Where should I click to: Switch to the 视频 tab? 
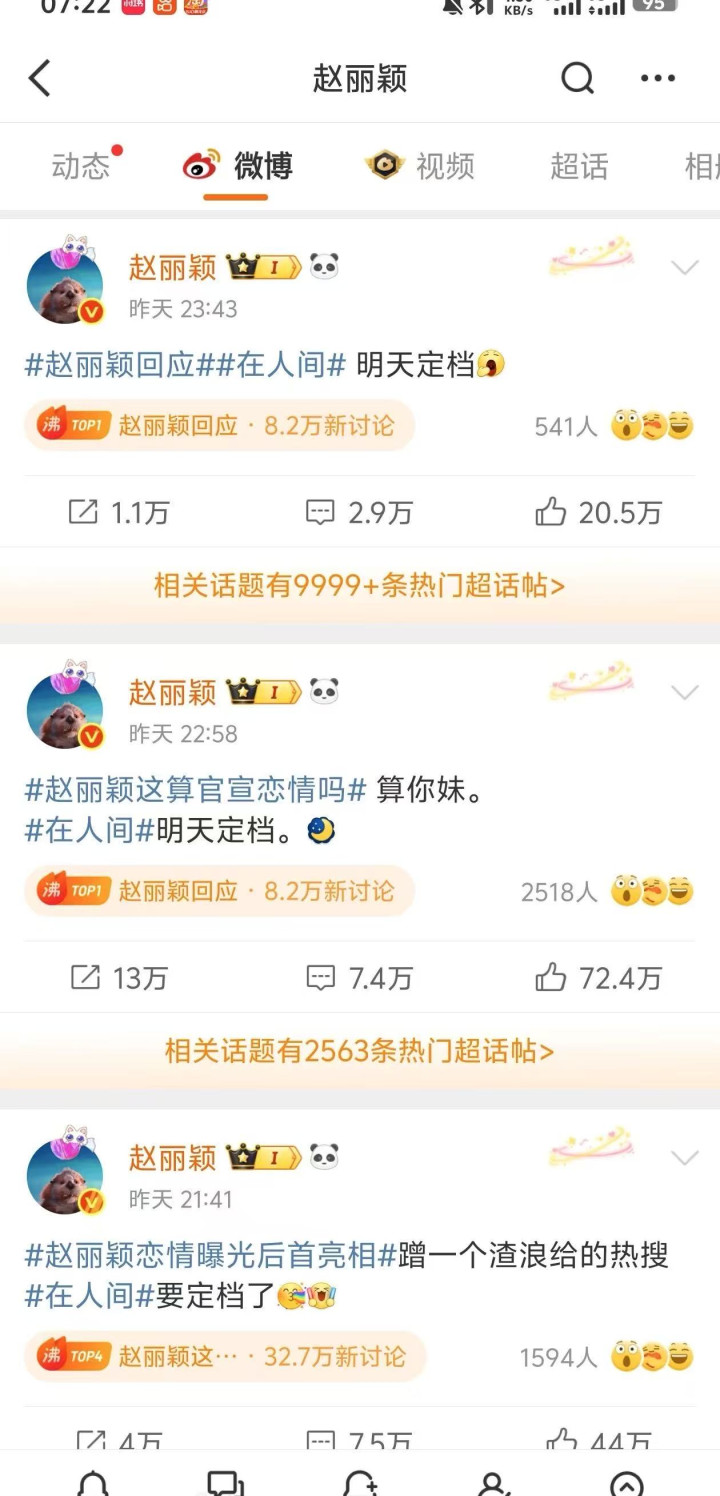[x=420, y=166]
